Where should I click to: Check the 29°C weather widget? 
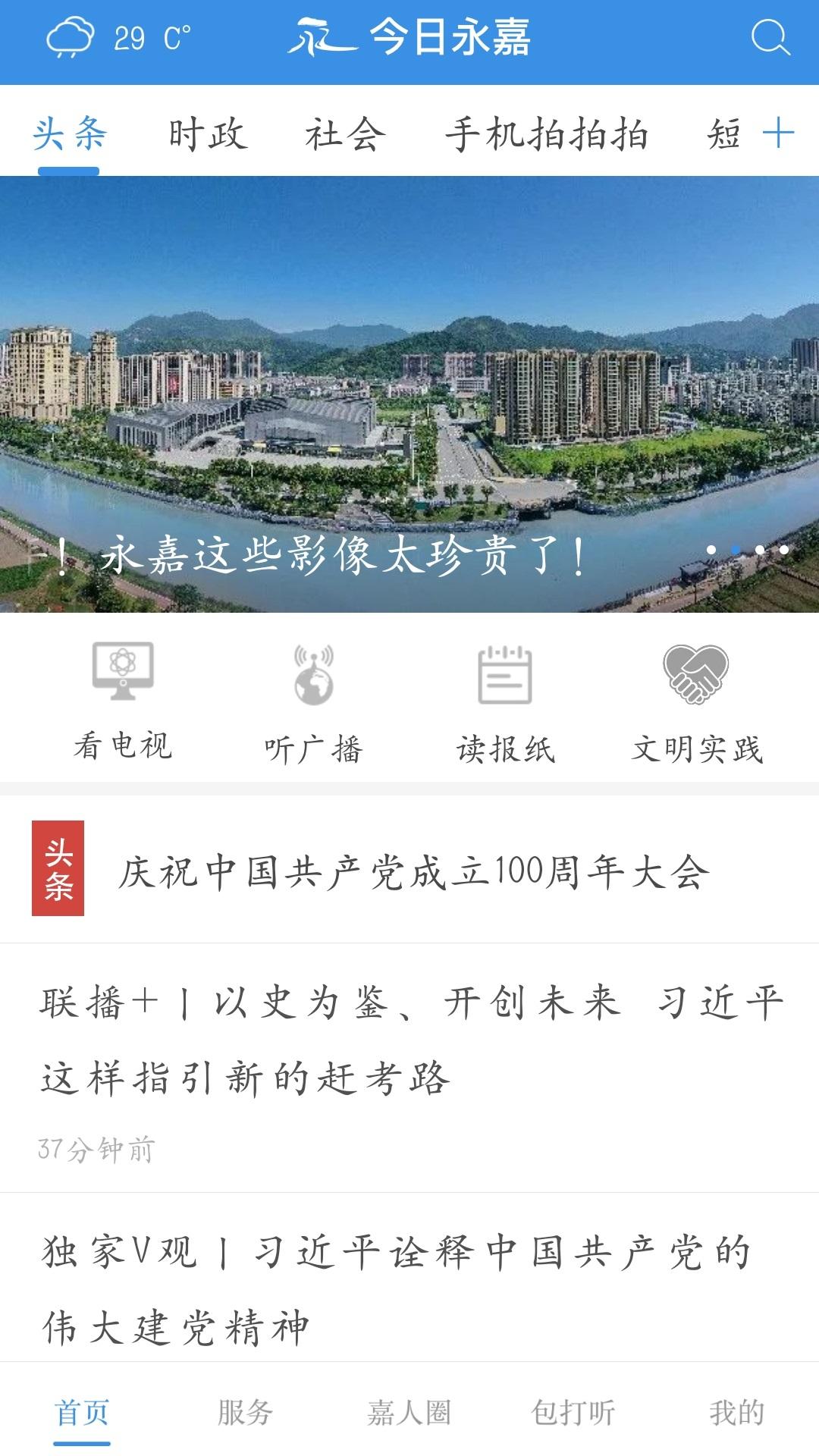[x=119, y=38]
